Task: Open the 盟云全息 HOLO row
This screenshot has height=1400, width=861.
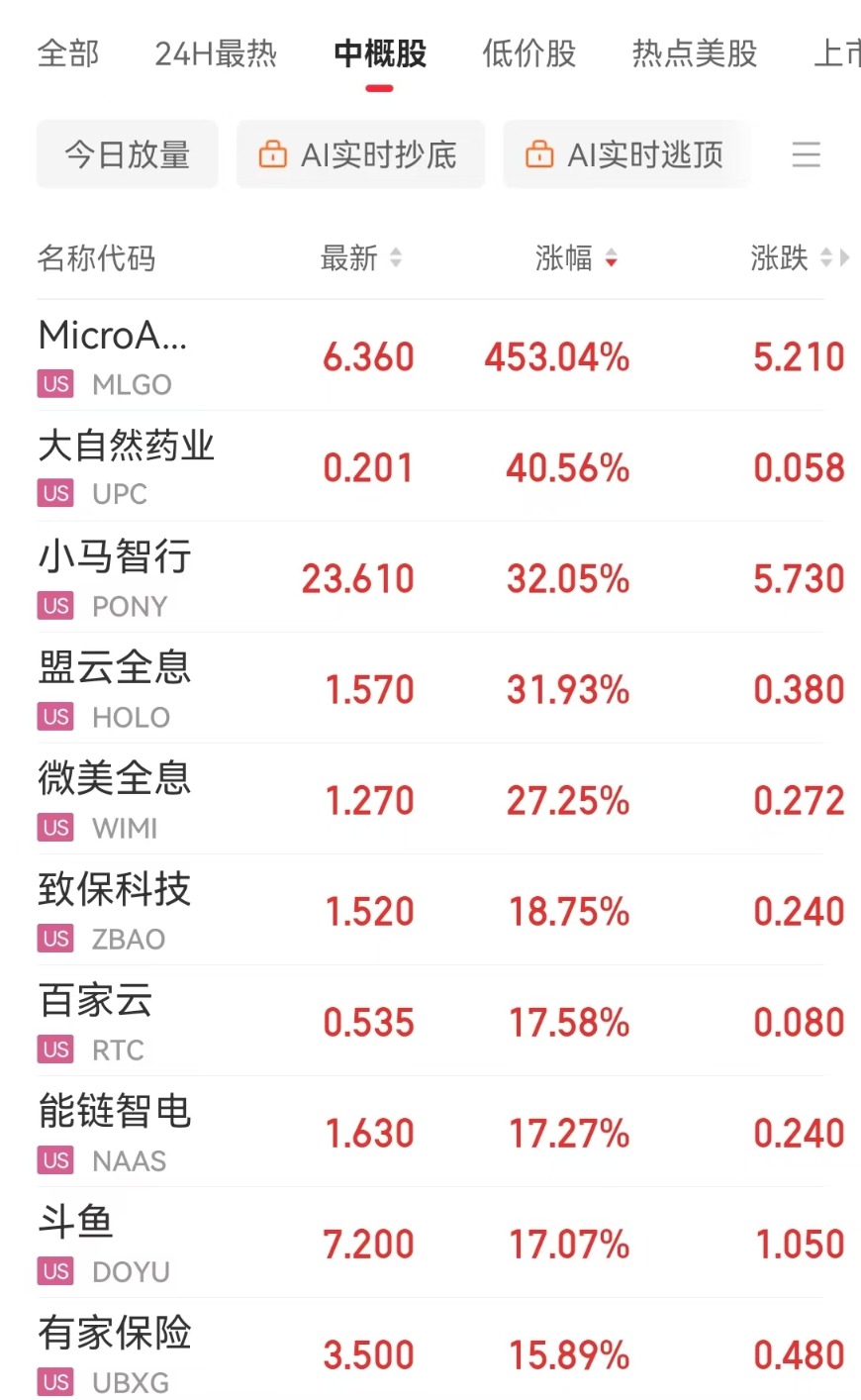Action: point(430,689)
